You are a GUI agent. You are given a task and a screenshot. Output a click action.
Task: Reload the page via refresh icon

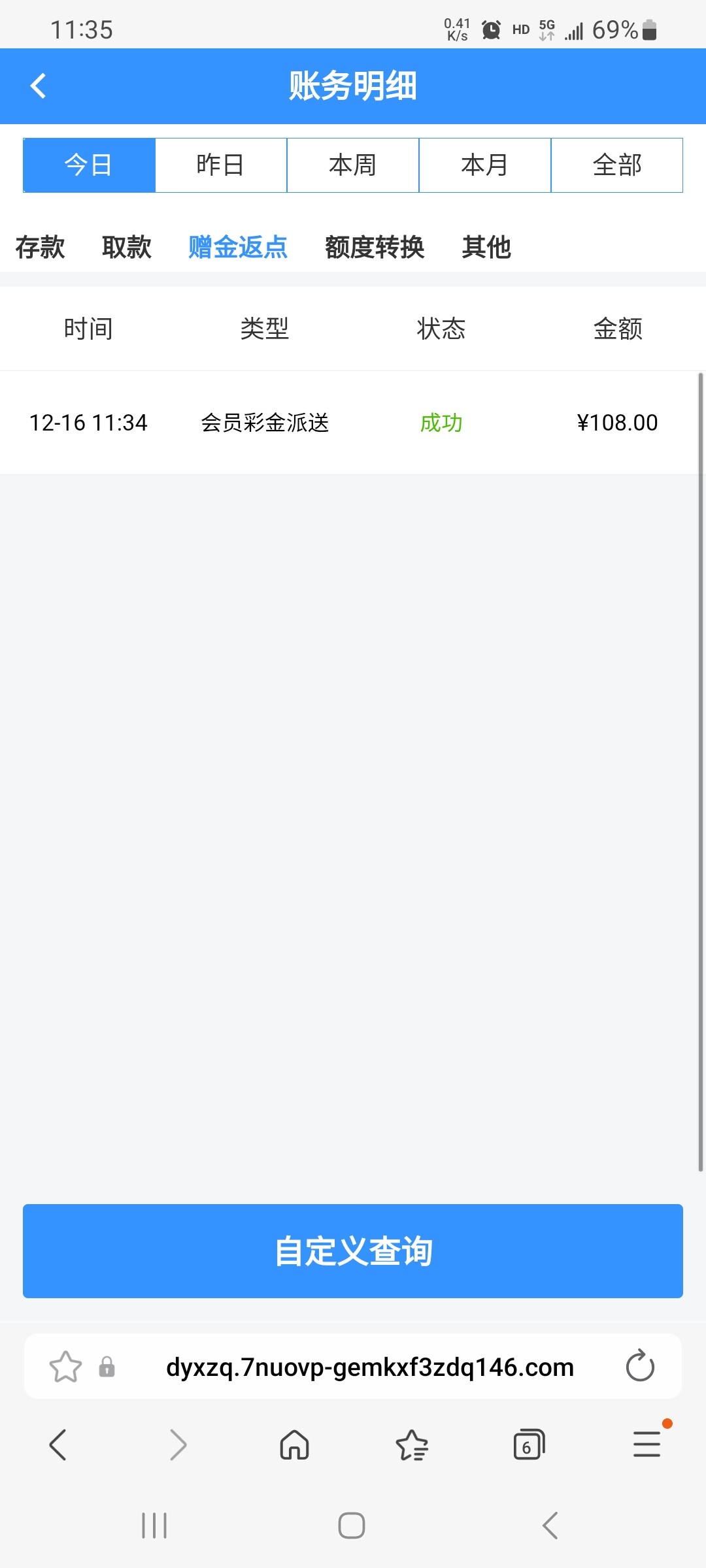click(x=640, y=1366)
